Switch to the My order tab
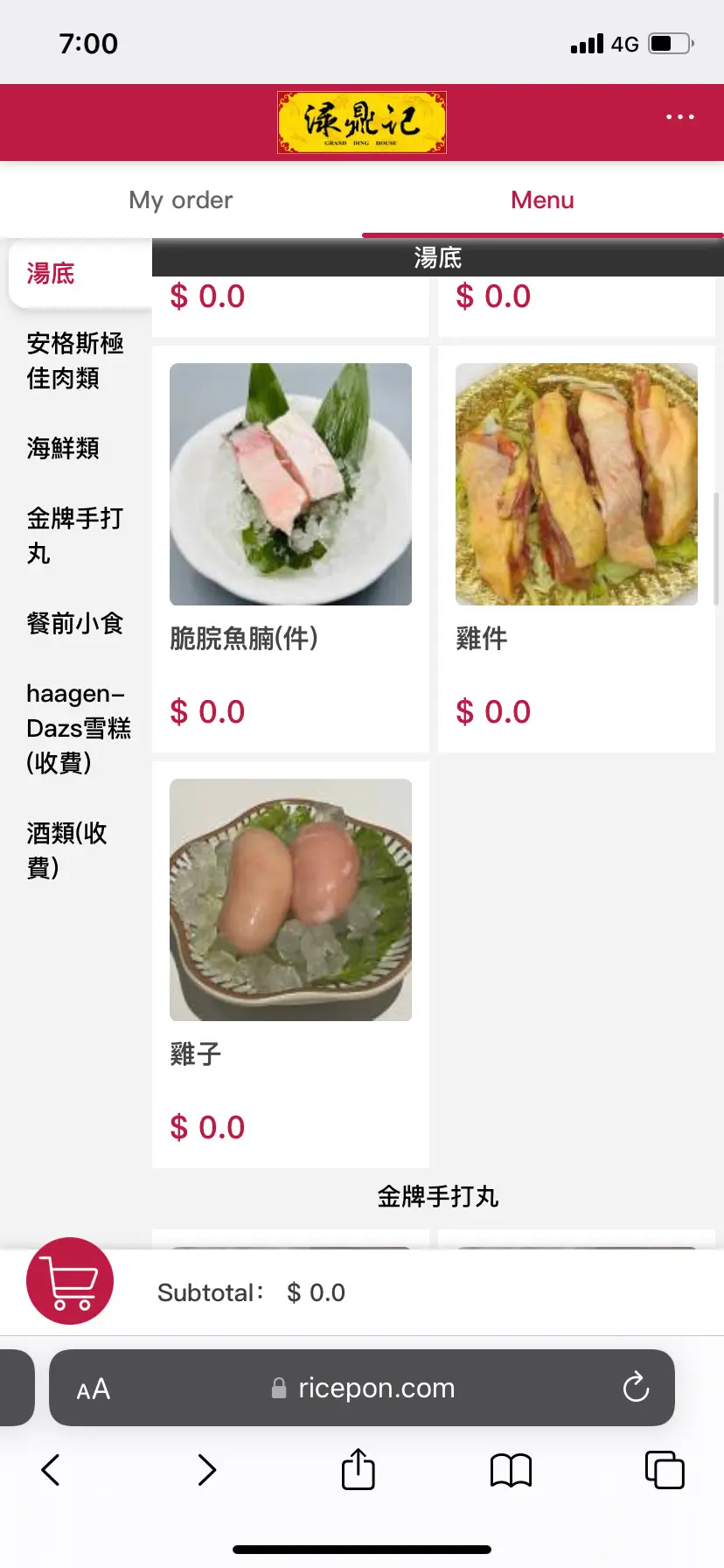 pos(181,200)
